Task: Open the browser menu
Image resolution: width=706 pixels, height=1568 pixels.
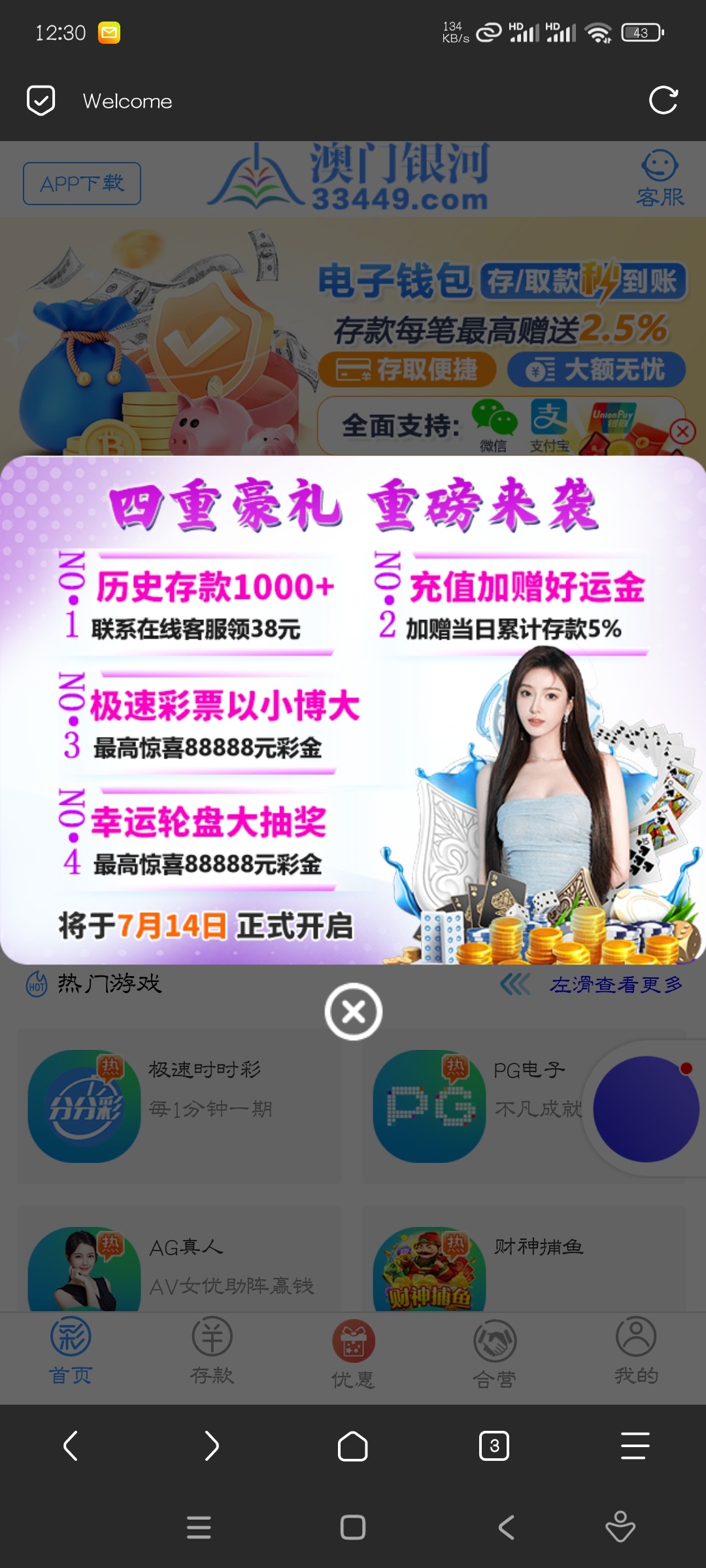Action: tap(635, 1446)
